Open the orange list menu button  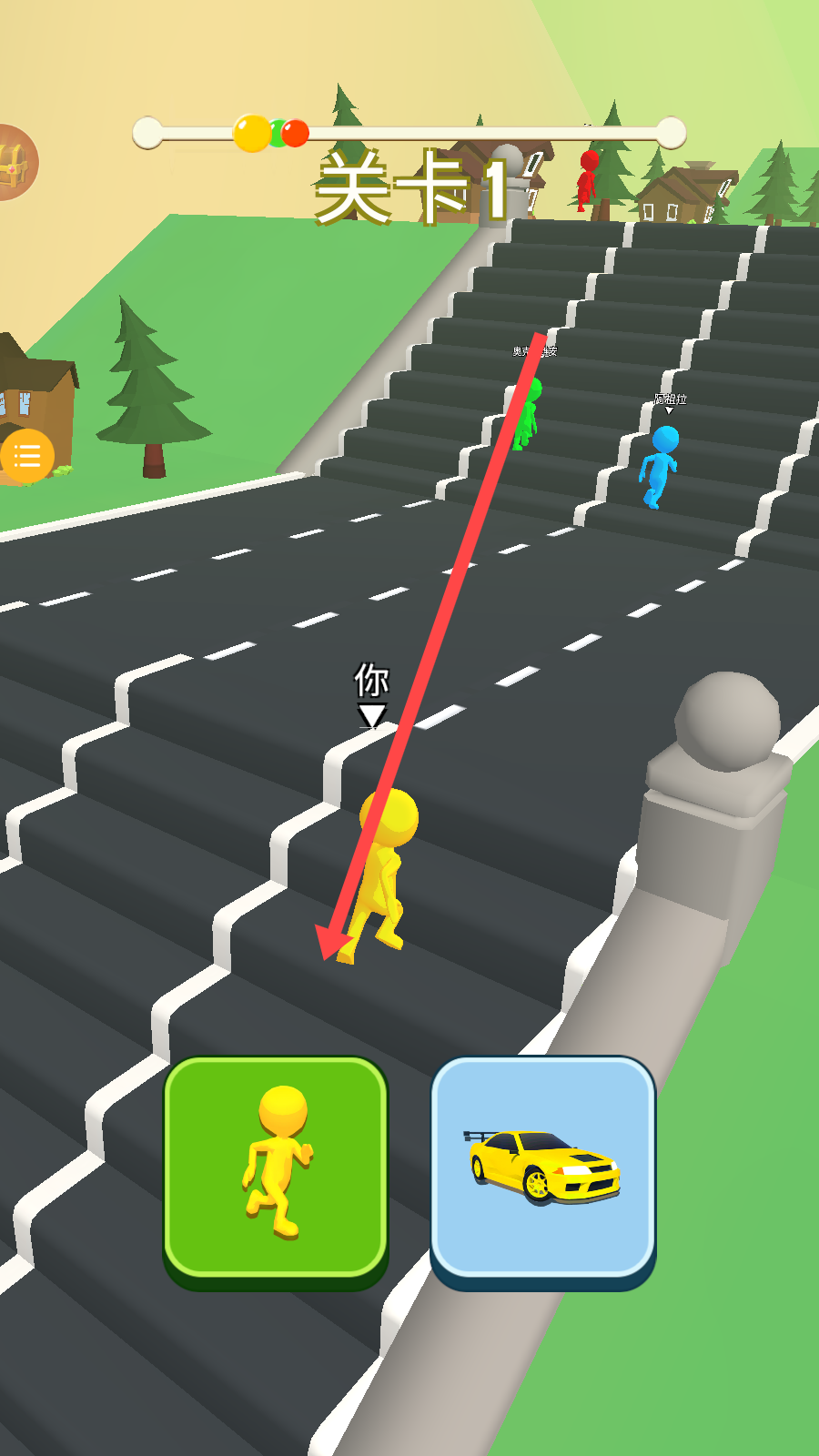tap(26, 455)
